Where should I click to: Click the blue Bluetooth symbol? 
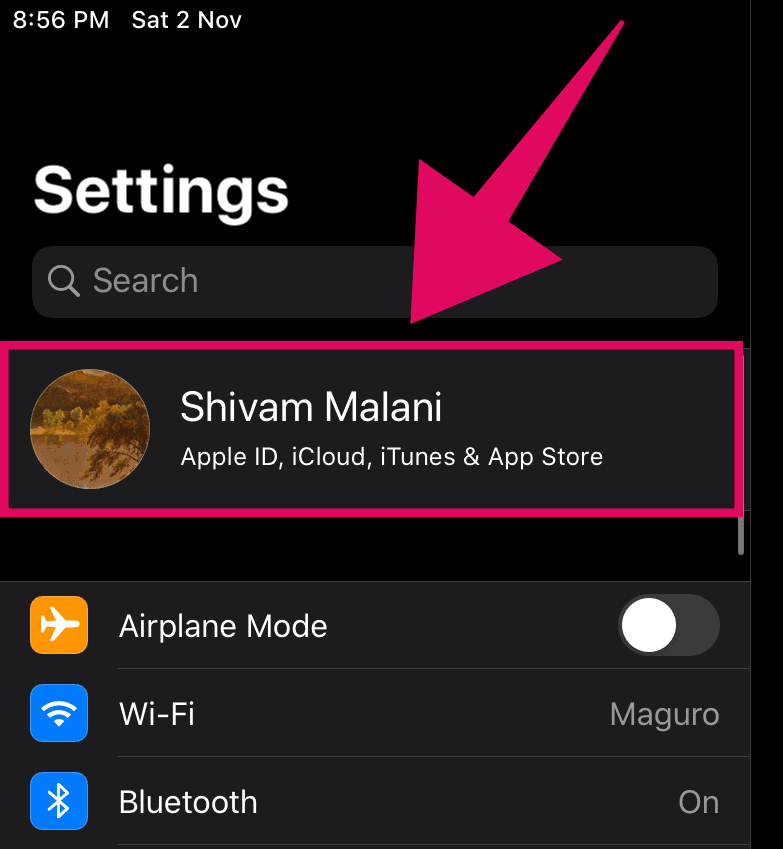pos(58,801)
